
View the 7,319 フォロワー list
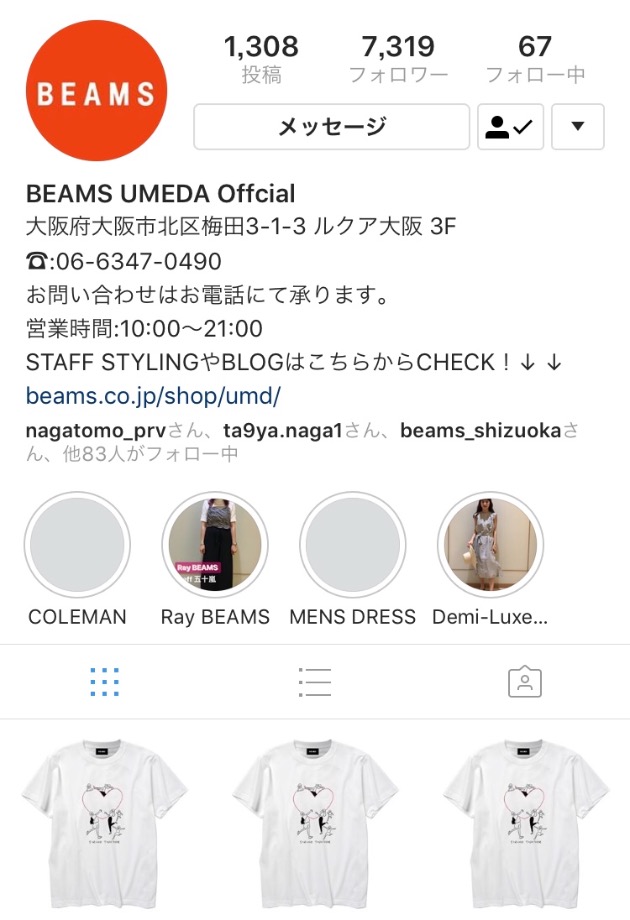click(x=397, y=58)
